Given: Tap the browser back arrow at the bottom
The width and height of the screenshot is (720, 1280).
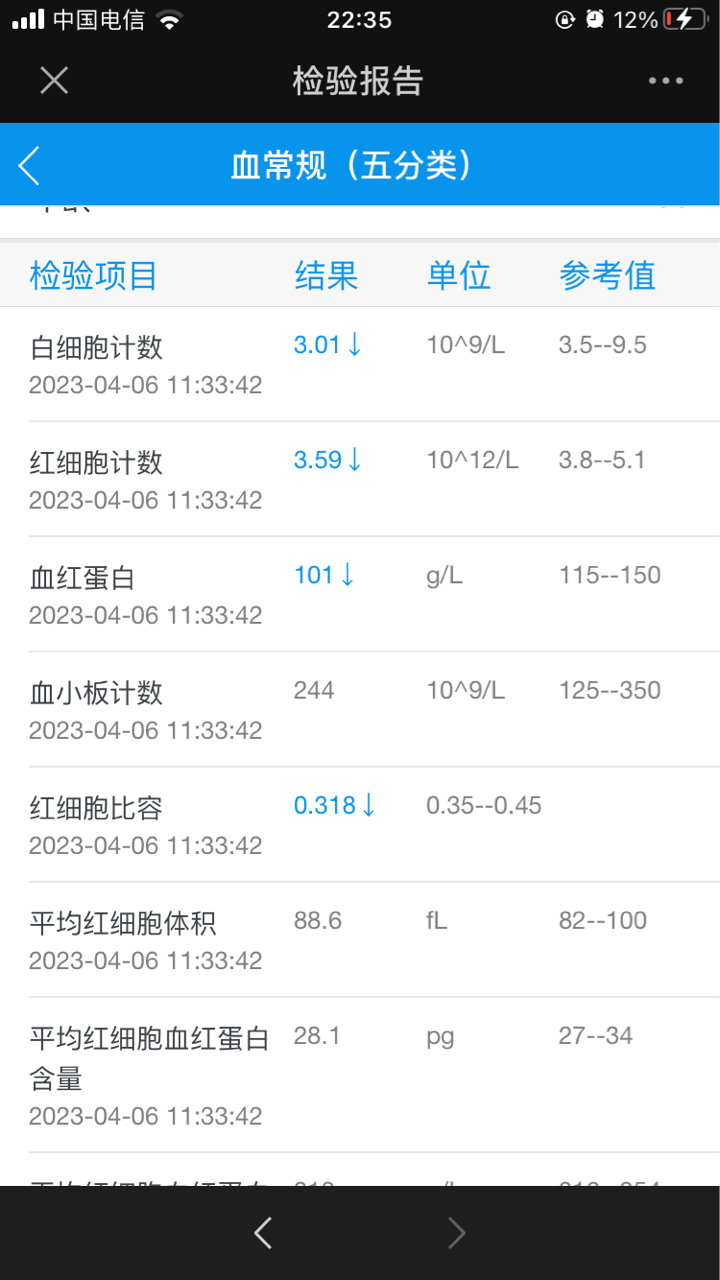Looking at the screenshot, I should [x=263, y=1233].
